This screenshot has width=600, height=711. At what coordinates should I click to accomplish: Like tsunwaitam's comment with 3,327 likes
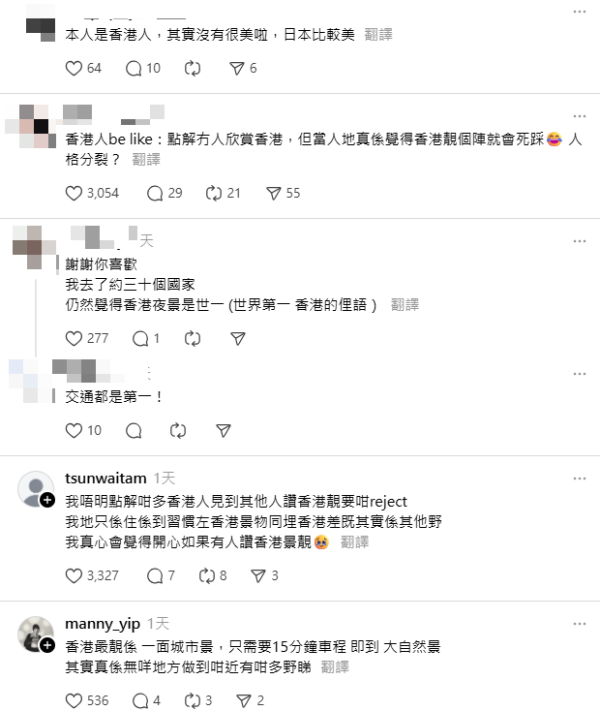tap(73, 576)
